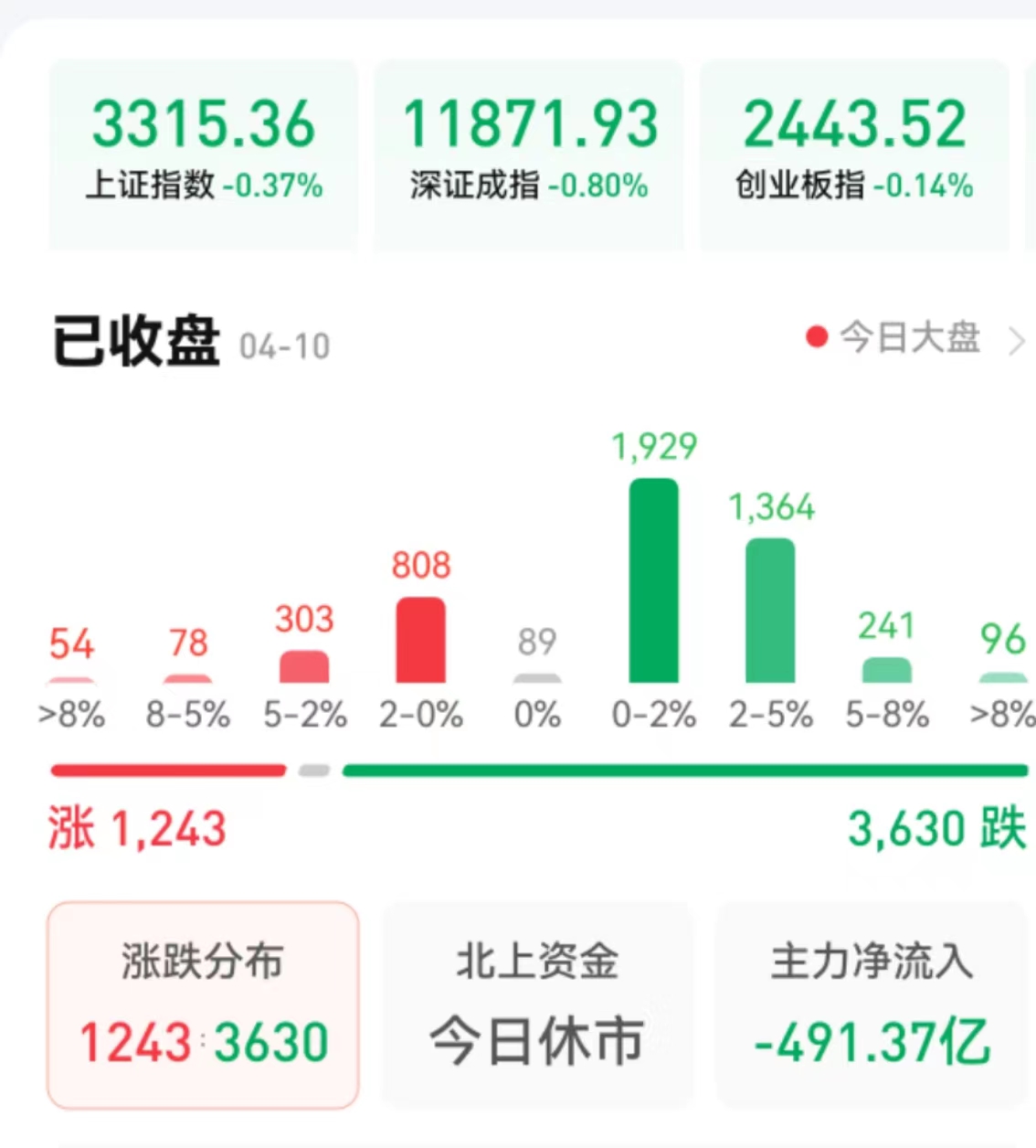Switch to the 主力净流入 tab
Image resolution: width=1036 pixels, height=1148 pixels.
[x=872, y=1004]
